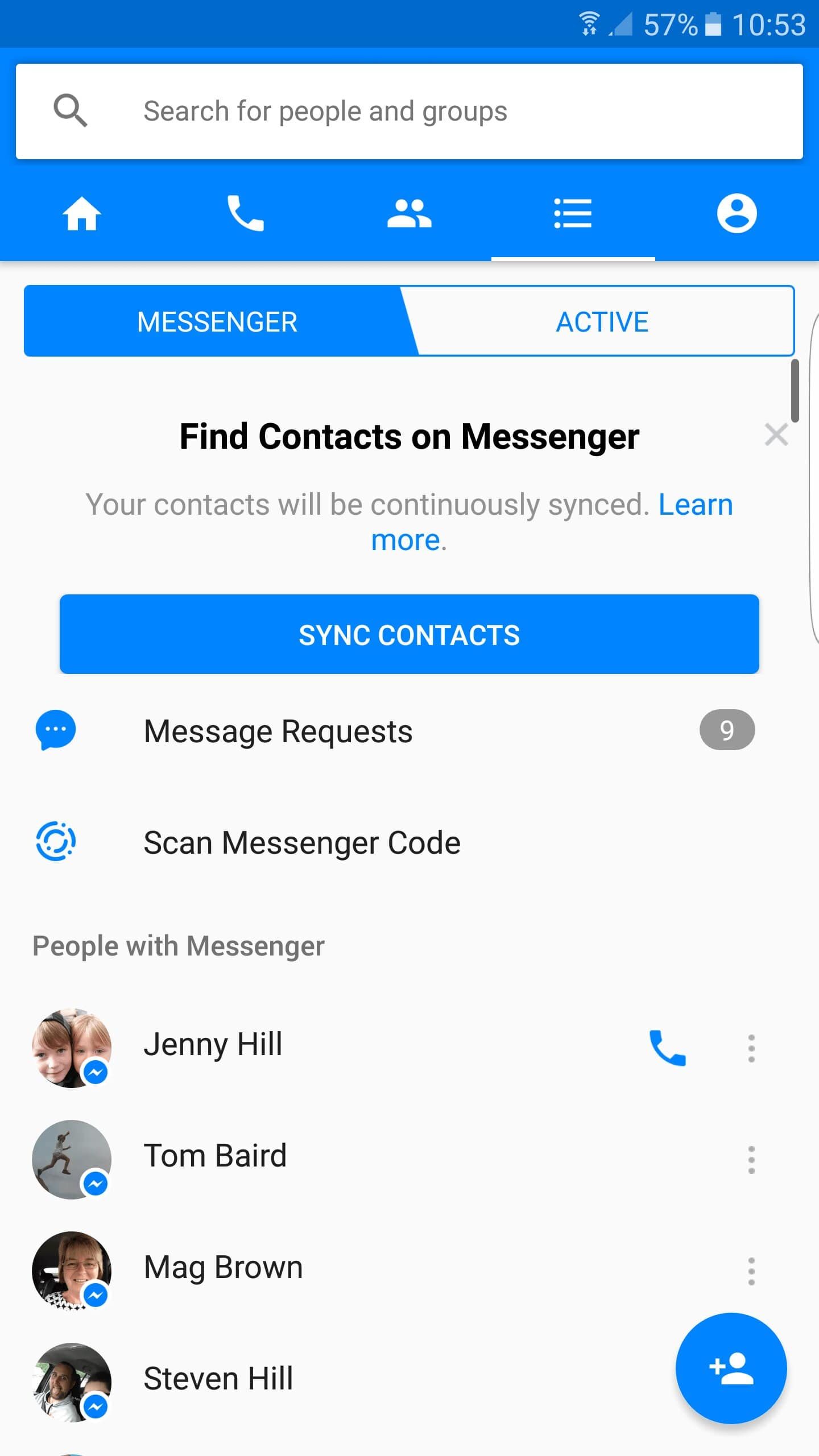This screenshot has height=1456, width=819.
Task: Go to the Home tab
Action: pyautogui.click(x=82, y=214)
